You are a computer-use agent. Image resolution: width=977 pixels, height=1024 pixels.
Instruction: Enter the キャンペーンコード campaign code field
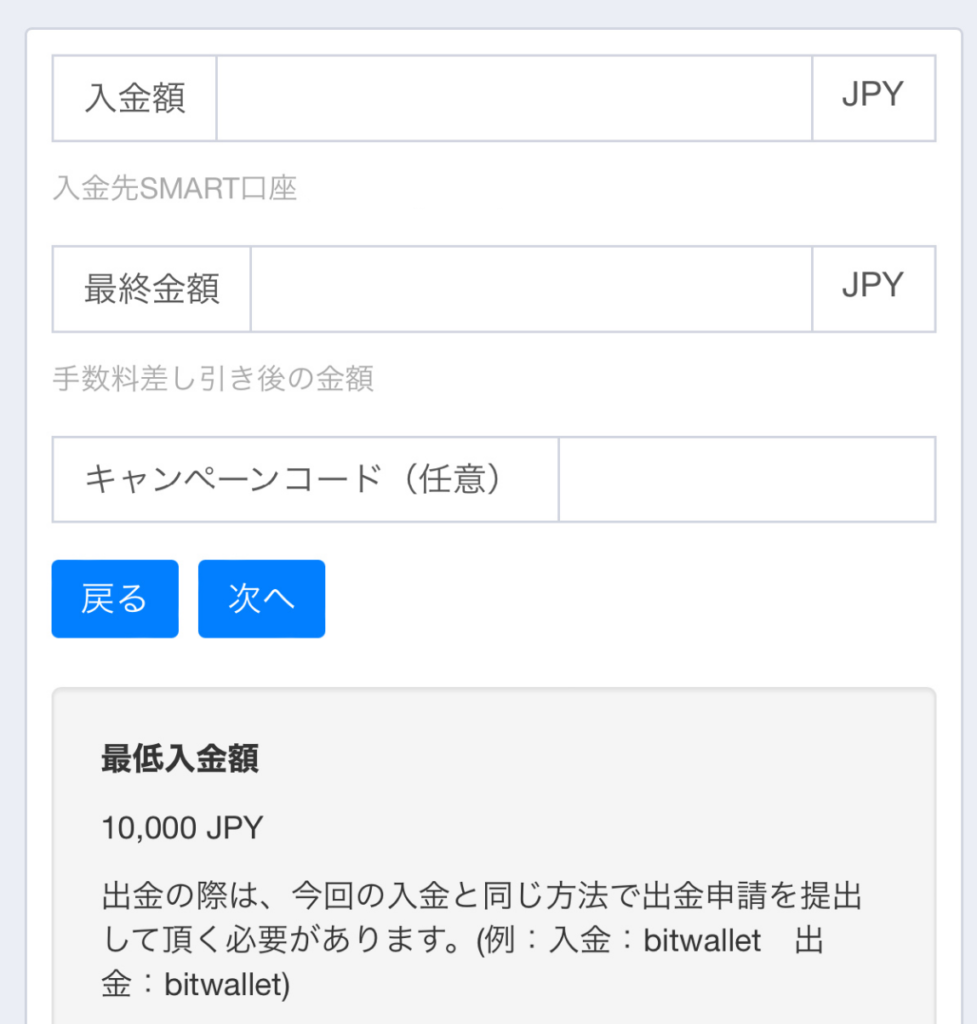click(746, 479)
